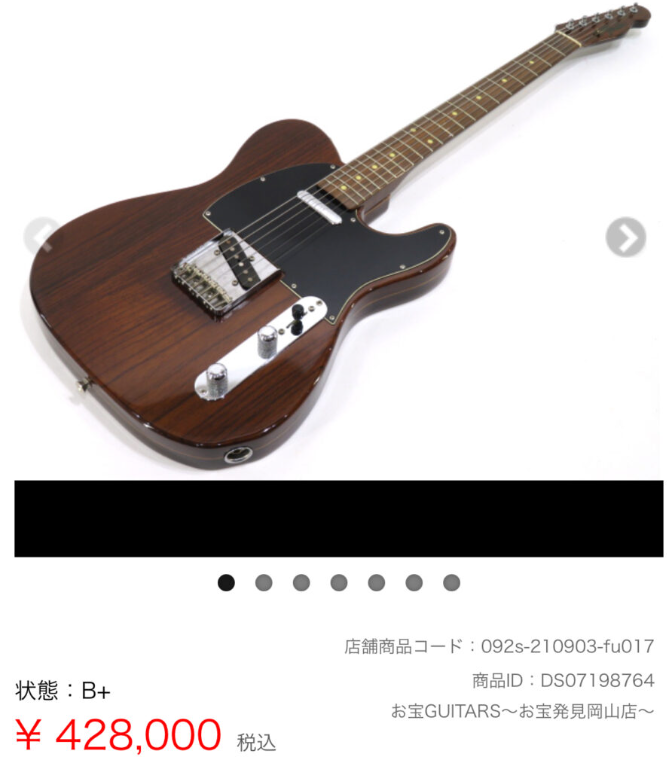Go to the previous guitar photo
Screen dimensions: 667x774
40,237
